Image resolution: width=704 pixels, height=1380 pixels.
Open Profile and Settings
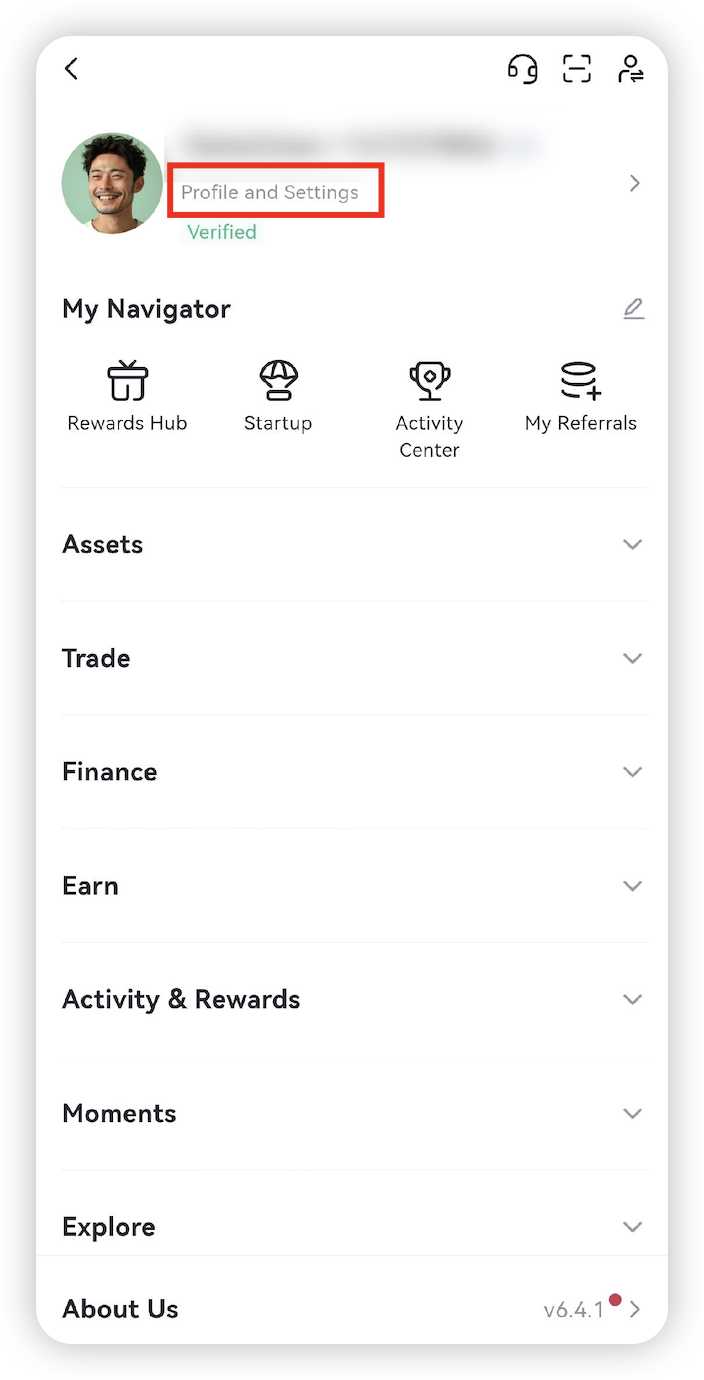(x=270, y=192)
